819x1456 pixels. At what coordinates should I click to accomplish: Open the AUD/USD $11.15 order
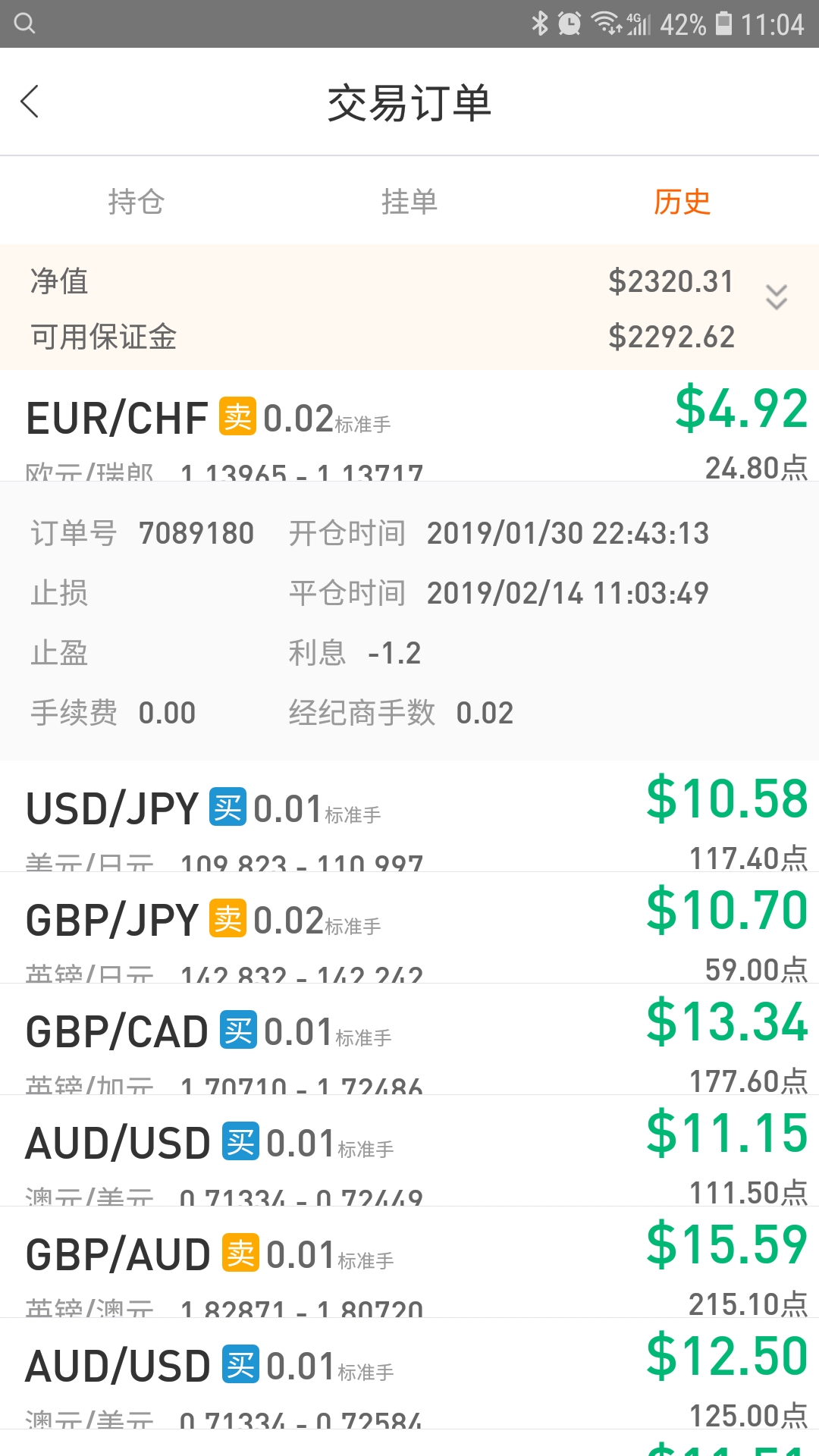[409, 1151]
